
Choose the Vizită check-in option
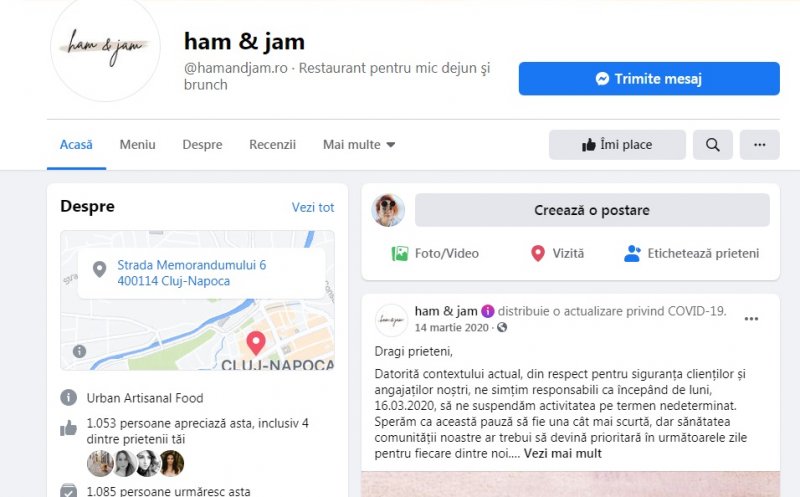point(557,254)
